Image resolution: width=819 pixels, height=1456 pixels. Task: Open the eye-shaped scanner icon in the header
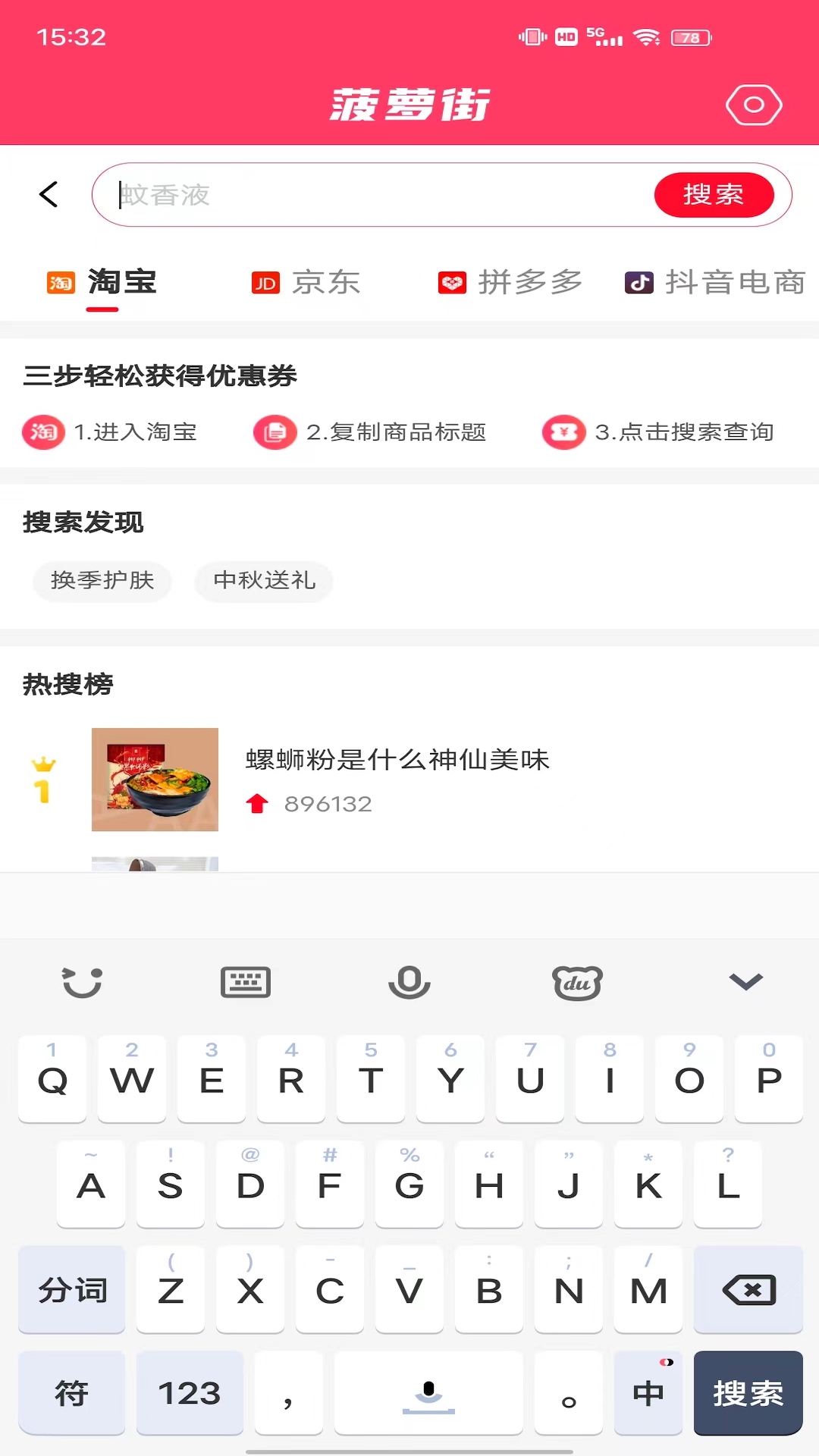tap(752, 105)
